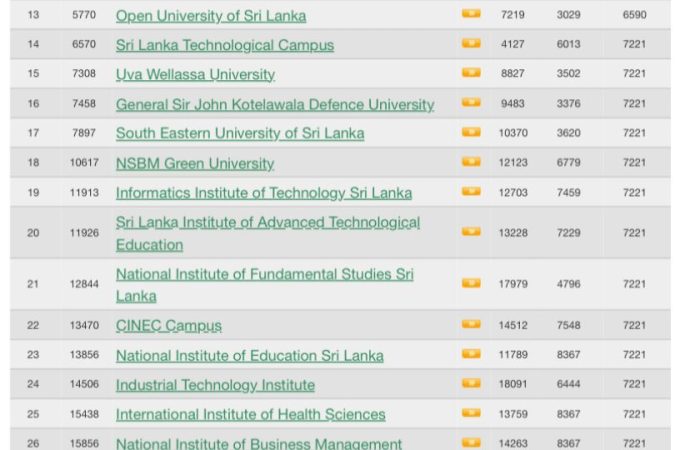The height and width of the screenshot is (450, 700).
Task: Open the Open University of Sri Lanka link
Action: point(211,16)
